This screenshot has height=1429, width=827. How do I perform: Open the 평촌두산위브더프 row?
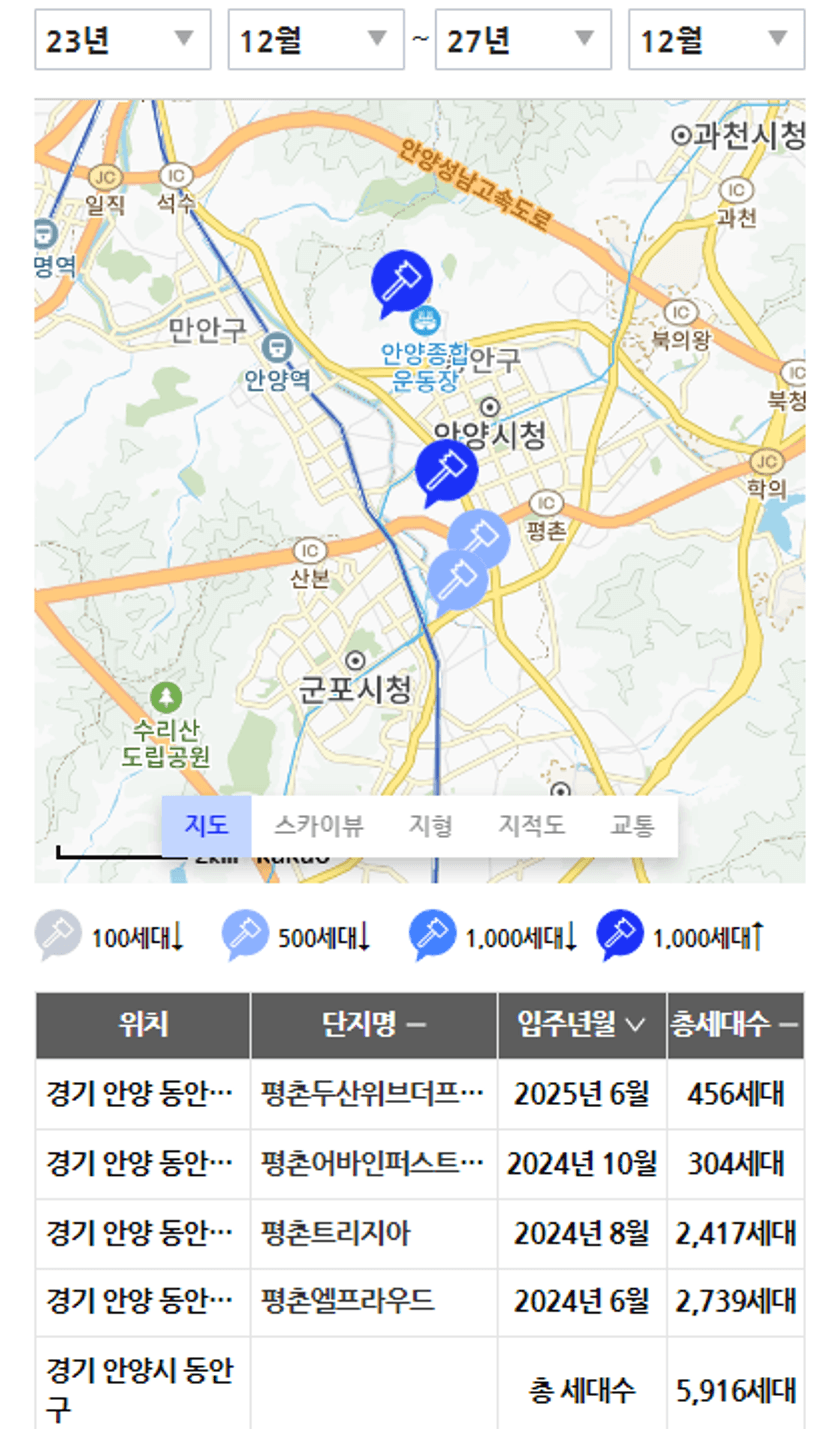click(x=420, y=1094)
